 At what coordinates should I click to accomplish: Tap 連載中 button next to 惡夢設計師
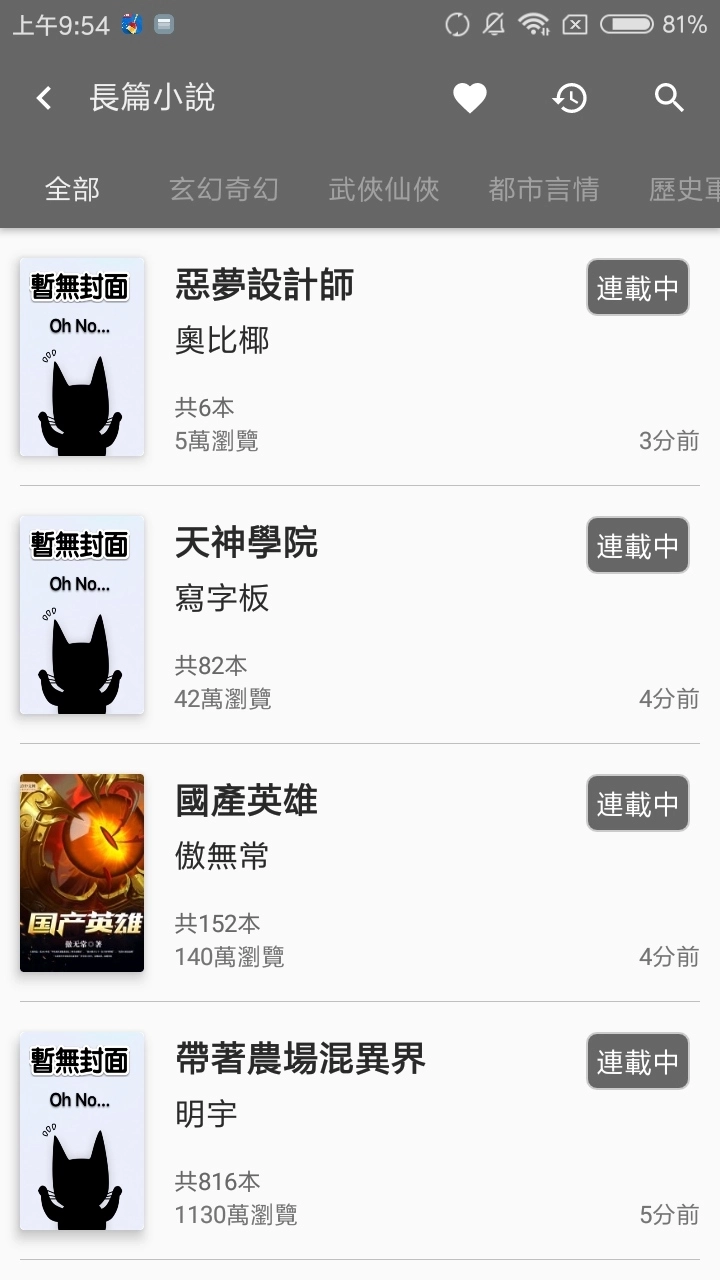pyautogui.click(x=637, y=287)
